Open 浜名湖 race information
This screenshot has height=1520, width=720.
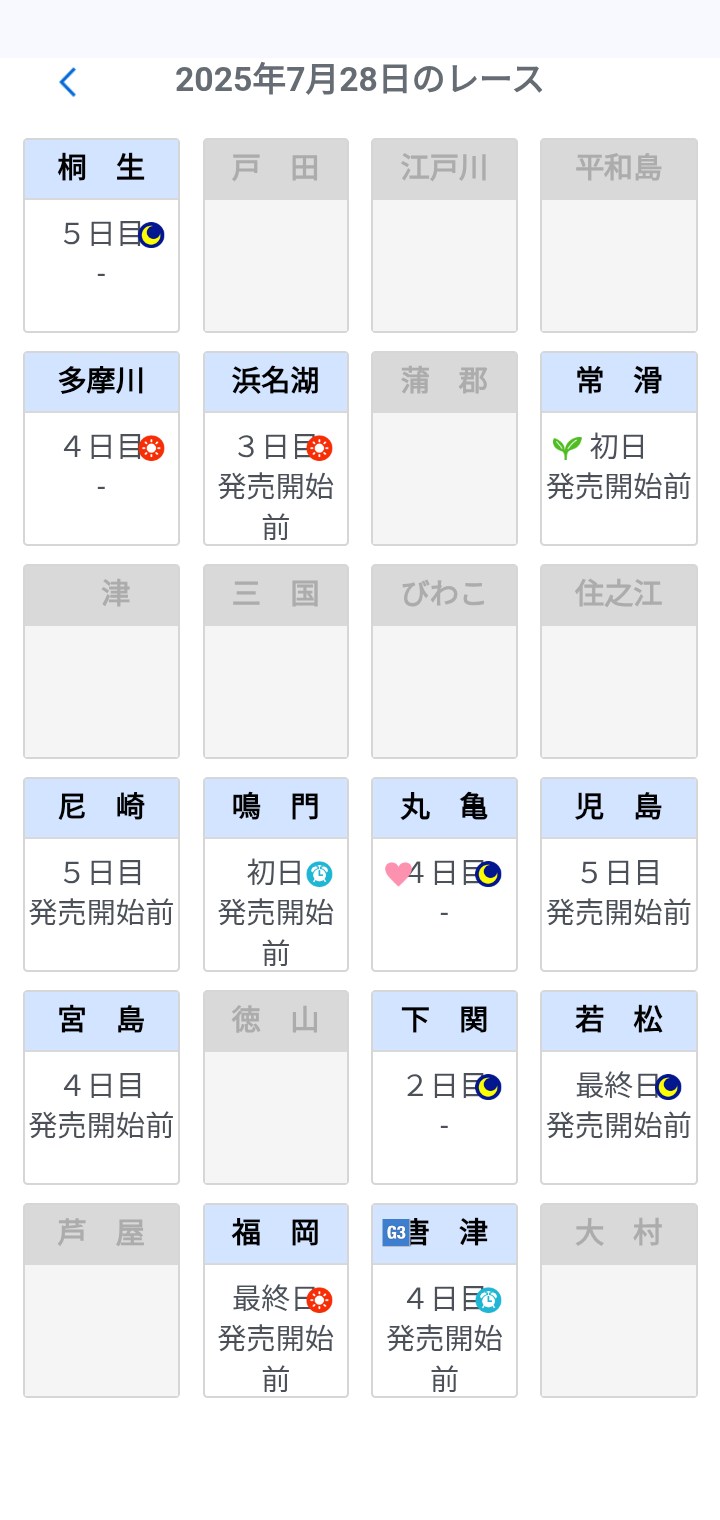click(x=276, y=448)
